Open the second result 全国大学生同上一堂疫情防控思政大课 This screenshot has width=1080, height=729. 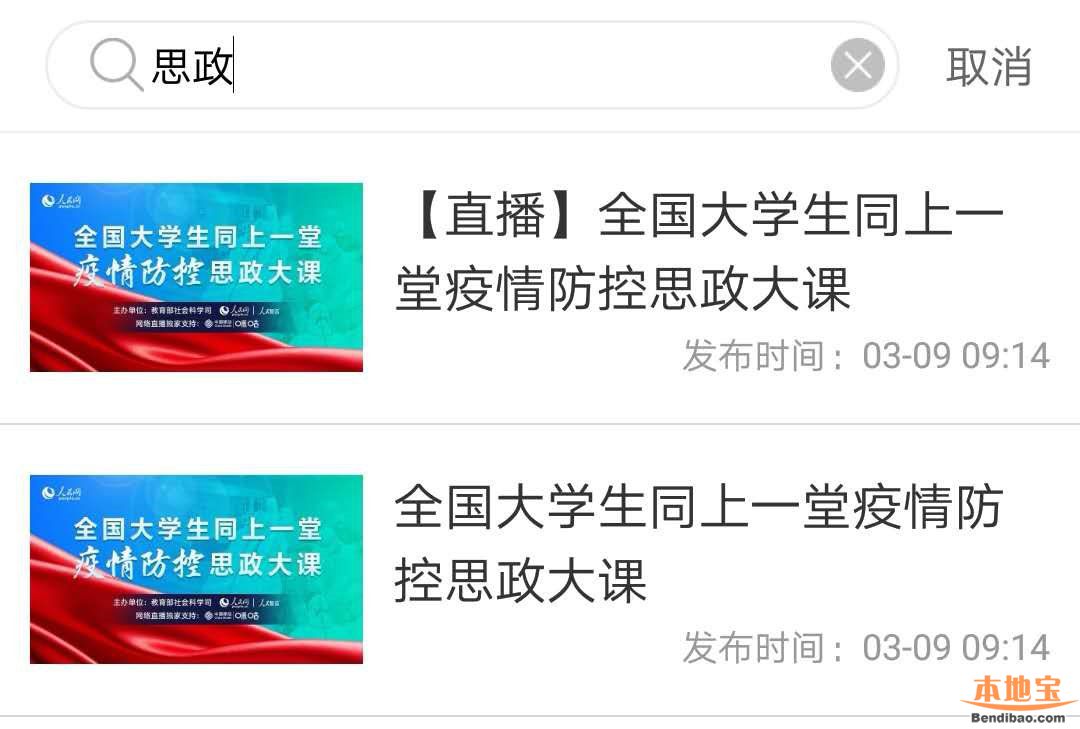pos(698,543)
